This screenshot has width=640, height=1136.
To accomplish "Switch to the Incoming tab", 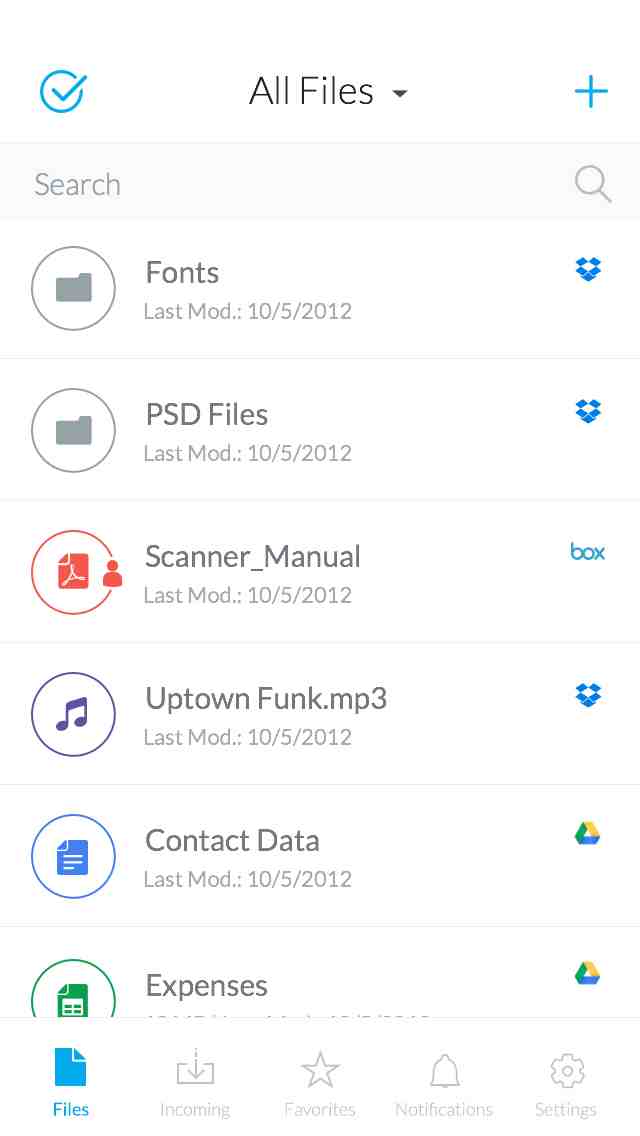I will tap(195, 1083).
